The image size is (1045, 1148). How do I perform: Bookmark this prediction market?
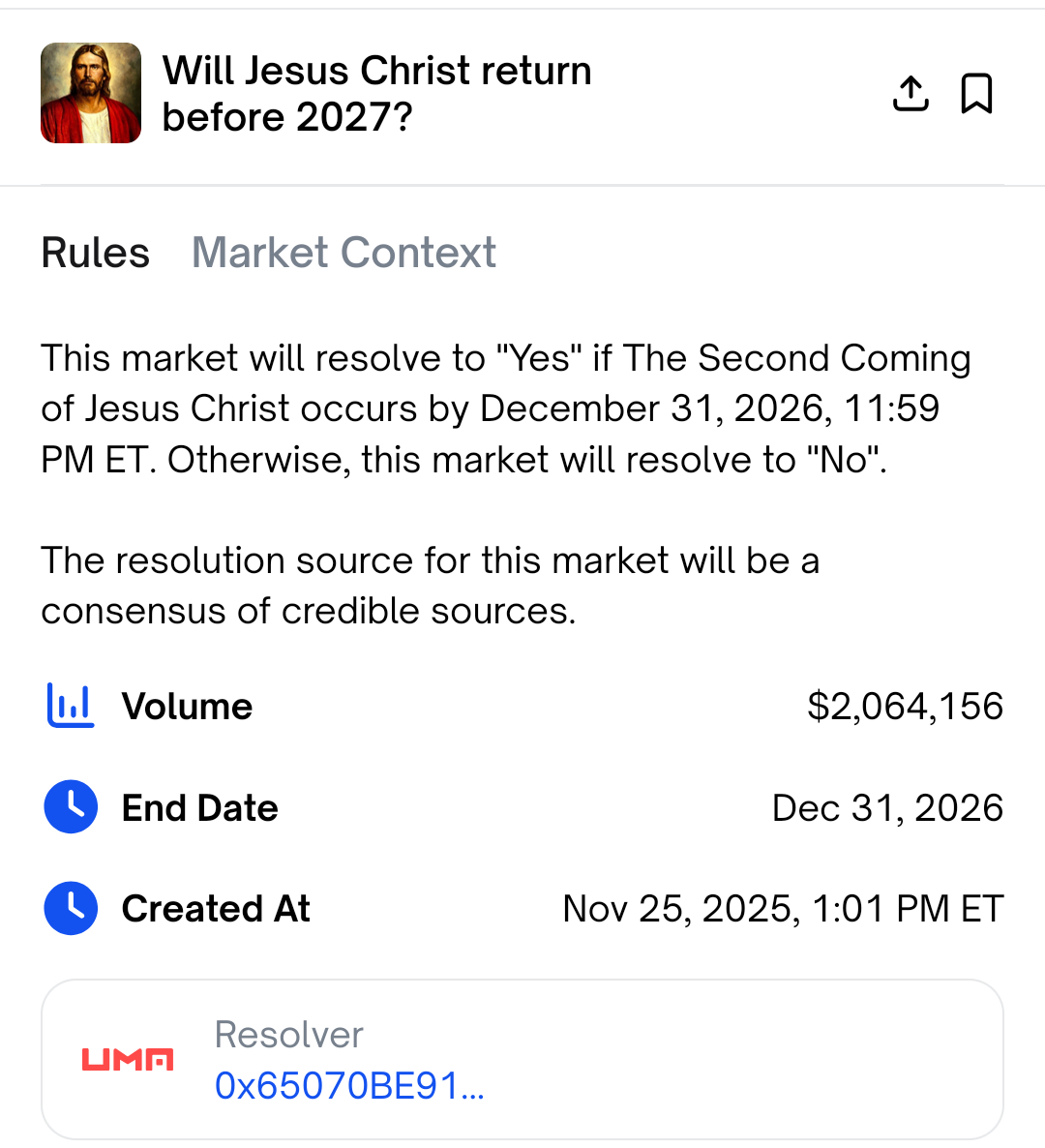[976, 94]
